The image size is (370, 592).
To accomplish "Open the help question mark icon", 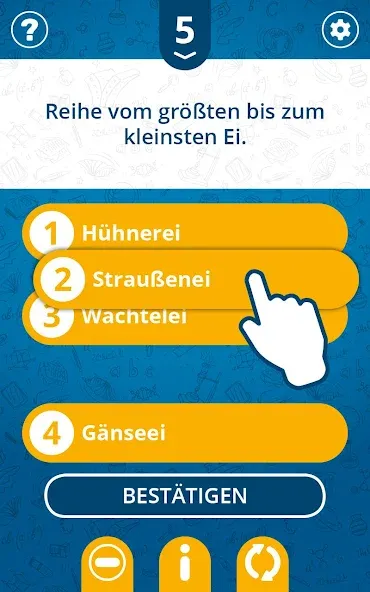I will pos(29,29).
